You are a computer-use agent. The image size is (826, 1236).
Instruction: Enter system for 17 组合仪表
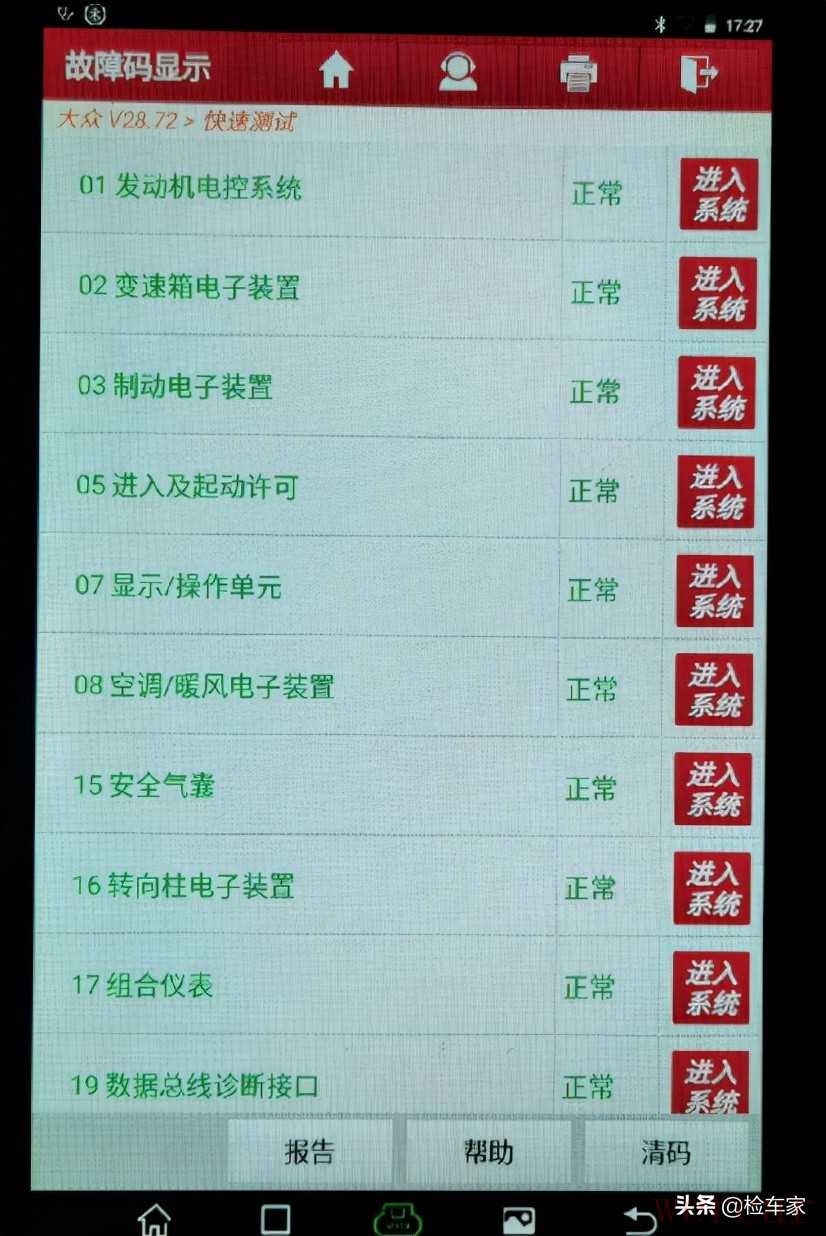point(711,987)
